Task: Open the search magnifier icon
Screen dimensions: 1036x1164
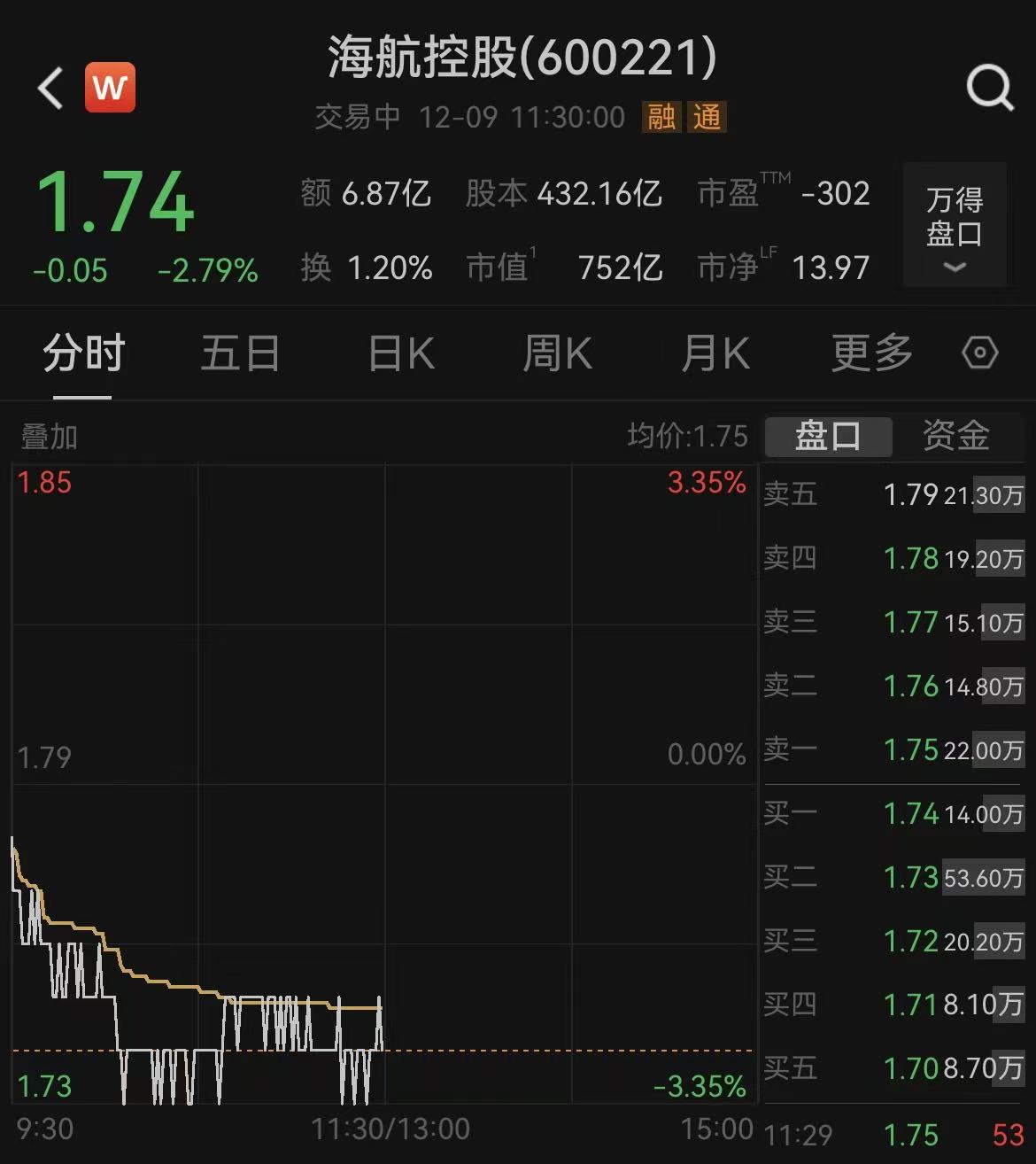Action: 989,88
